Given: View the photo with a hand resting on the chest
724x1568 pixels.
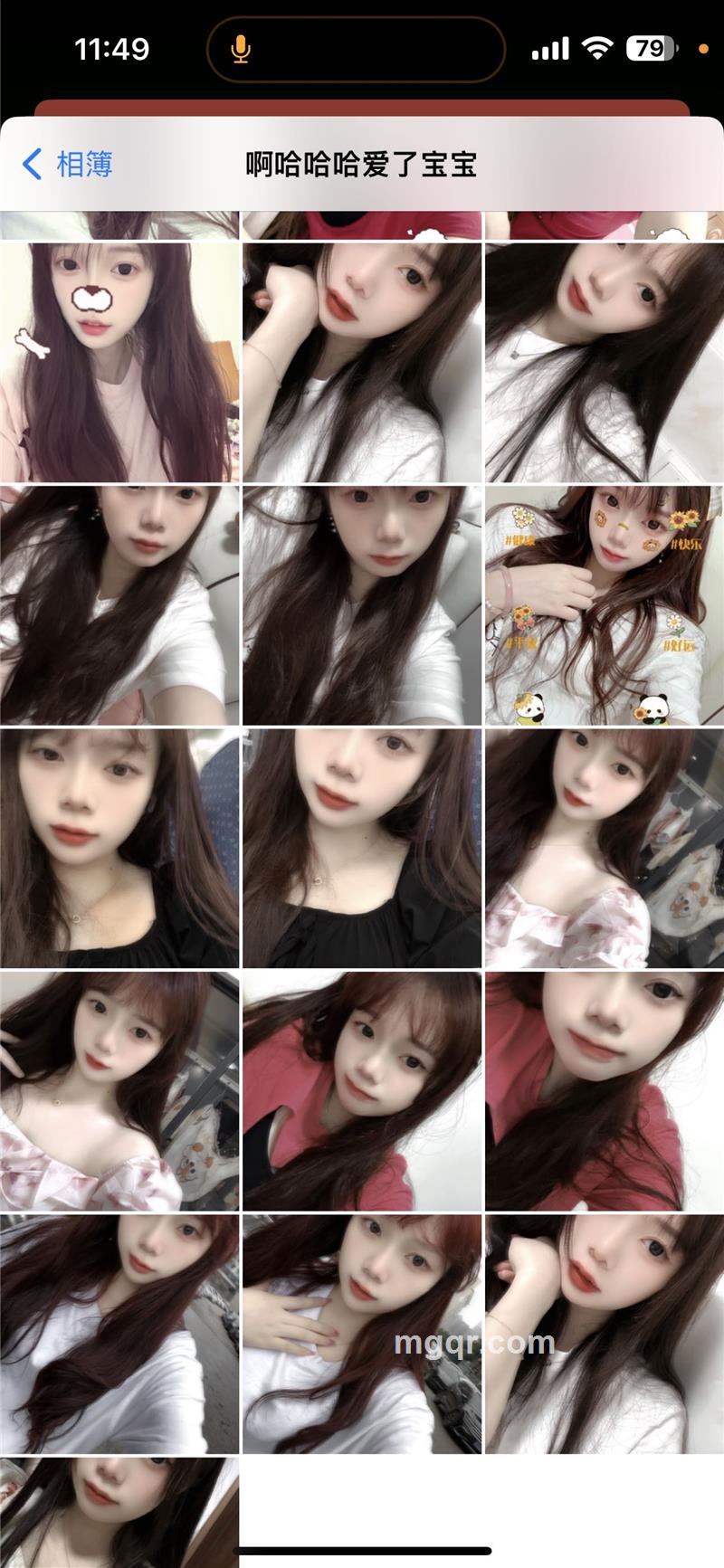Looking at the screenshot, I should (362, 1333).
